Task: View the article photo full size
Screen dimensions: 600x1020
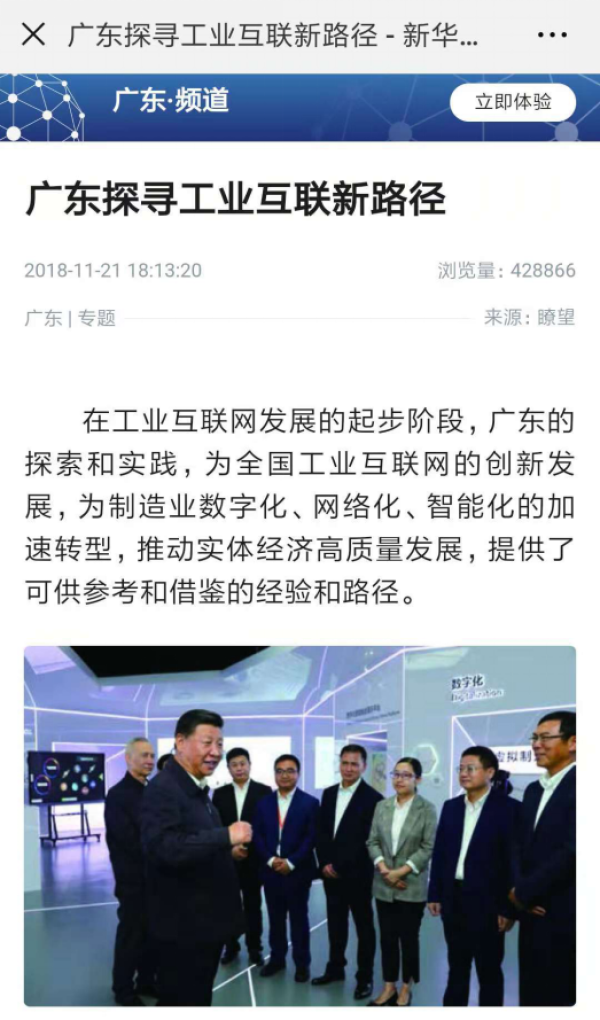Action: (300, 825)
